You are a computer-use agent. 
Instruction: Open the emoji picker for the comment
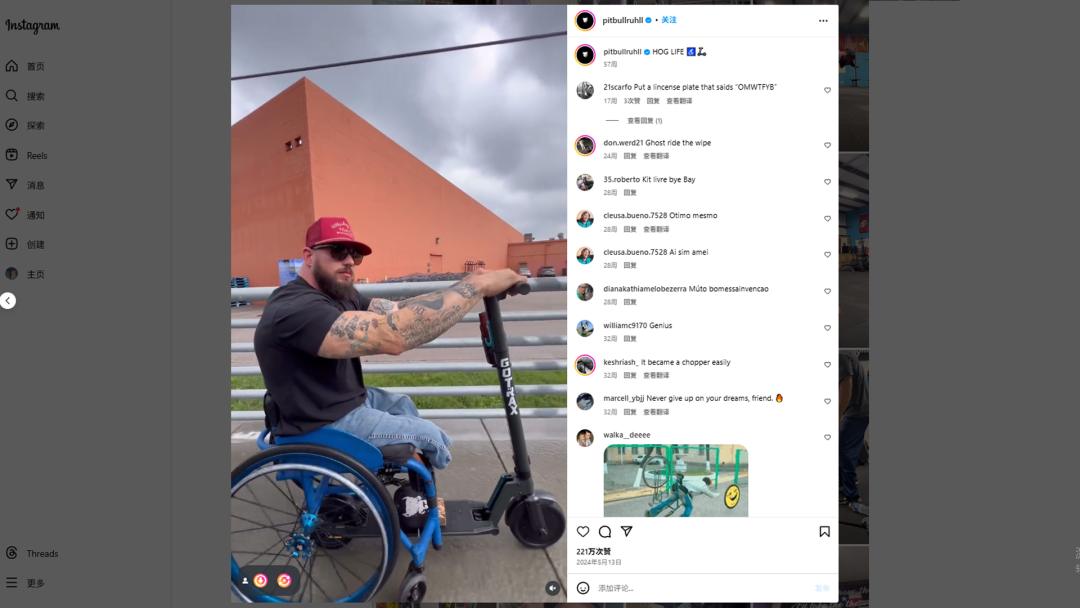click(583, 588)
